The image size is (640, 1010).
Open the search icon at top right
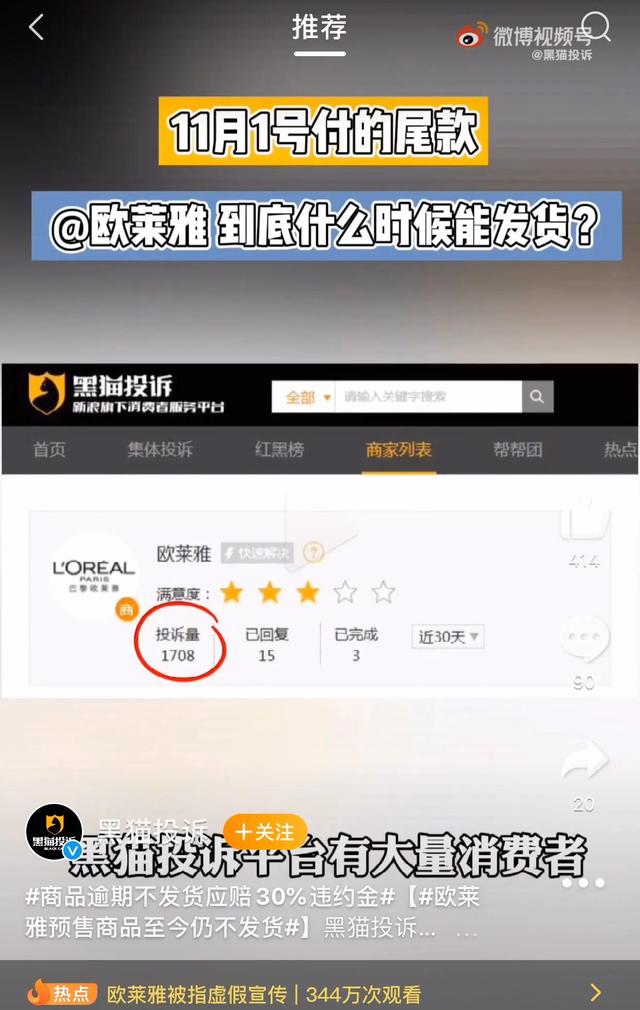tap(596, 28)
